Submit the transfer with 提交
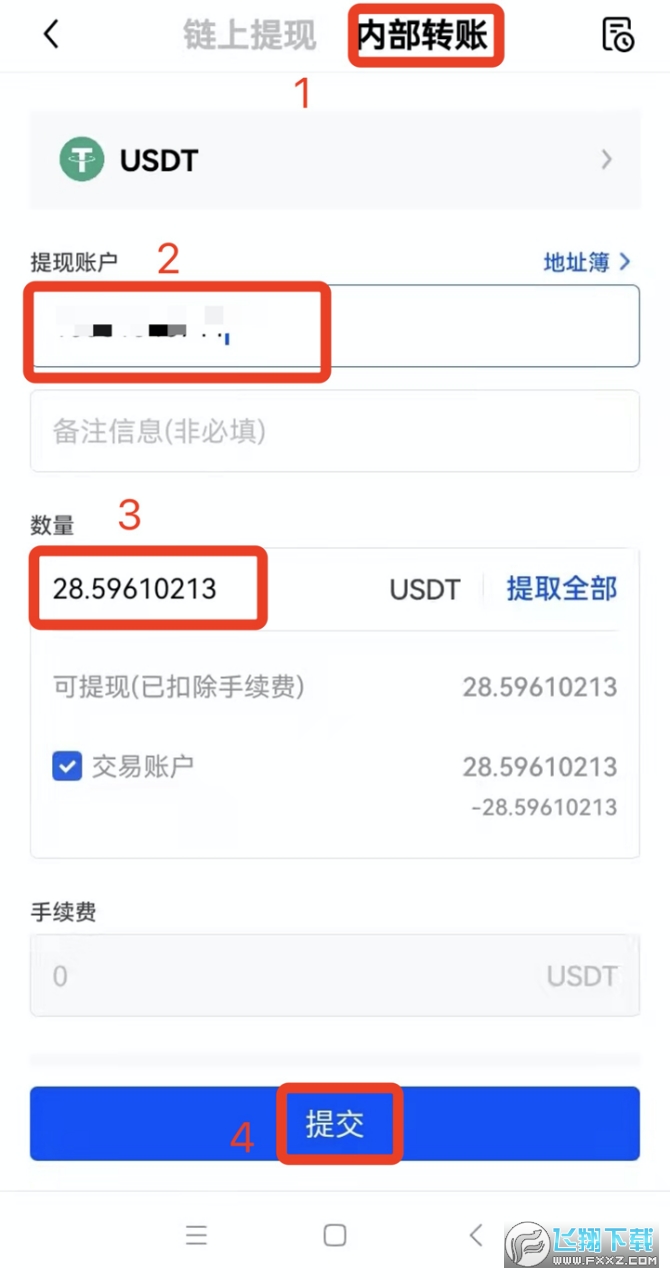The width and height of the screenshot is (670, 1280). coord(335,1124)
